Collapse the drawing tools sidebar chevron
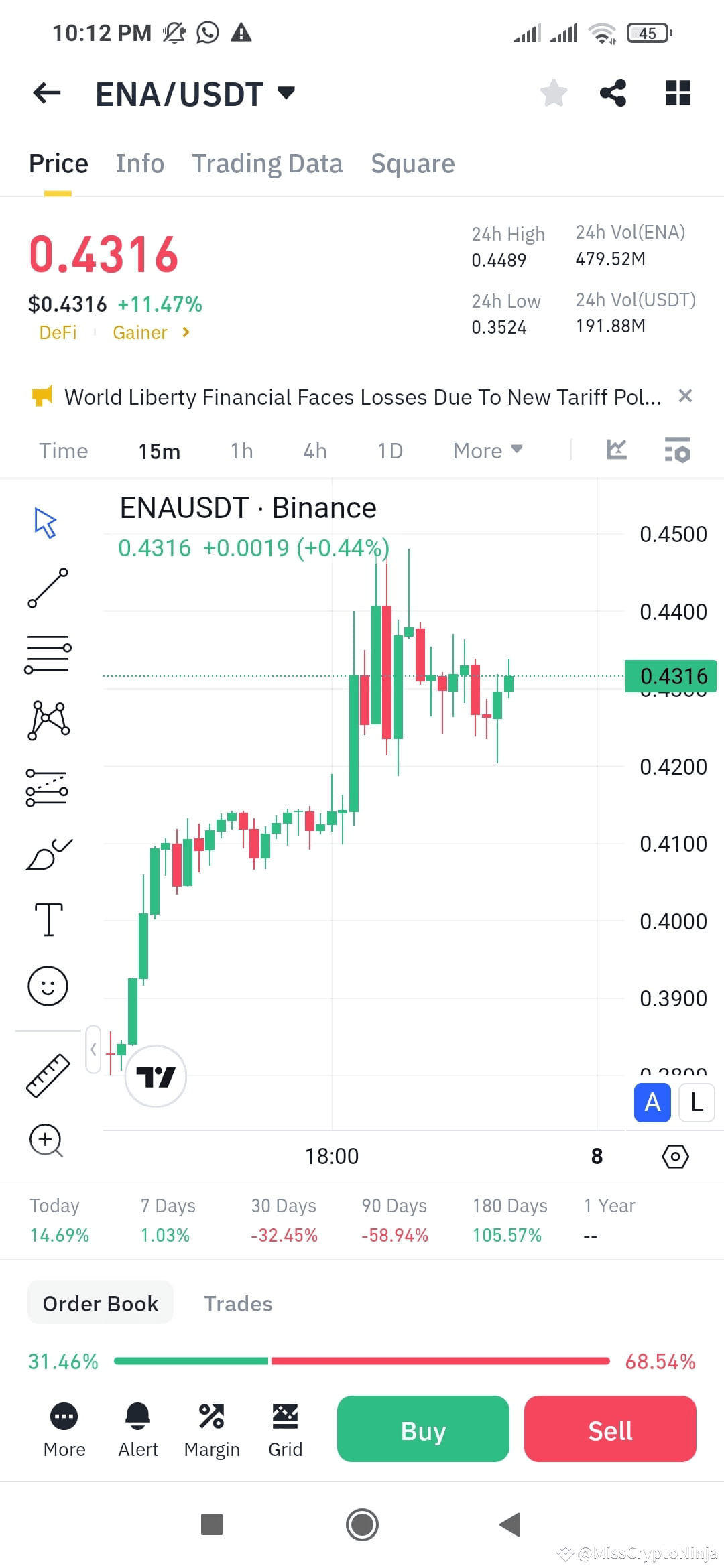 click(93, 1049)
